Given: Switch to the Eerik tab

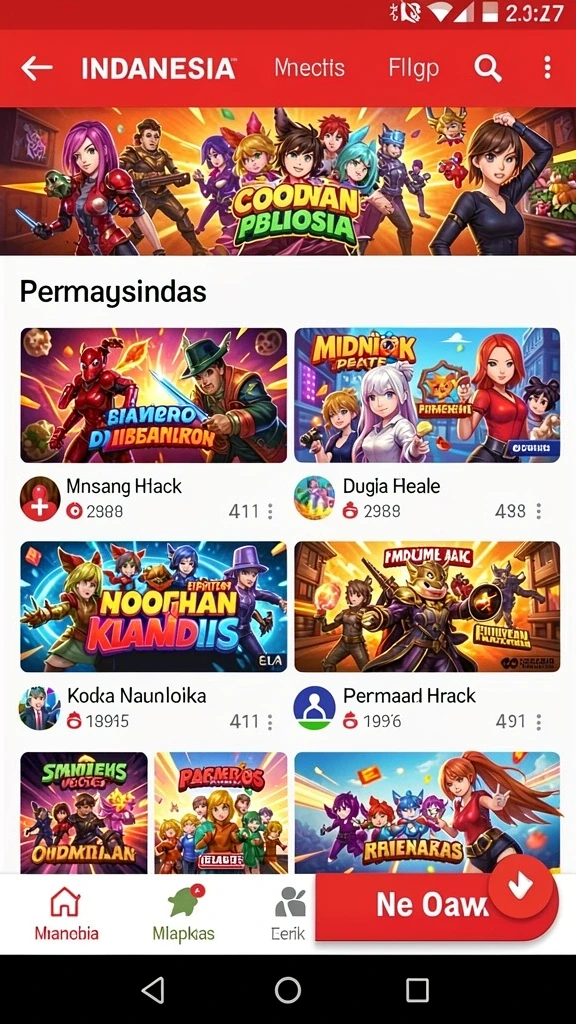Looking at the screenshot, I should [289, 914].
